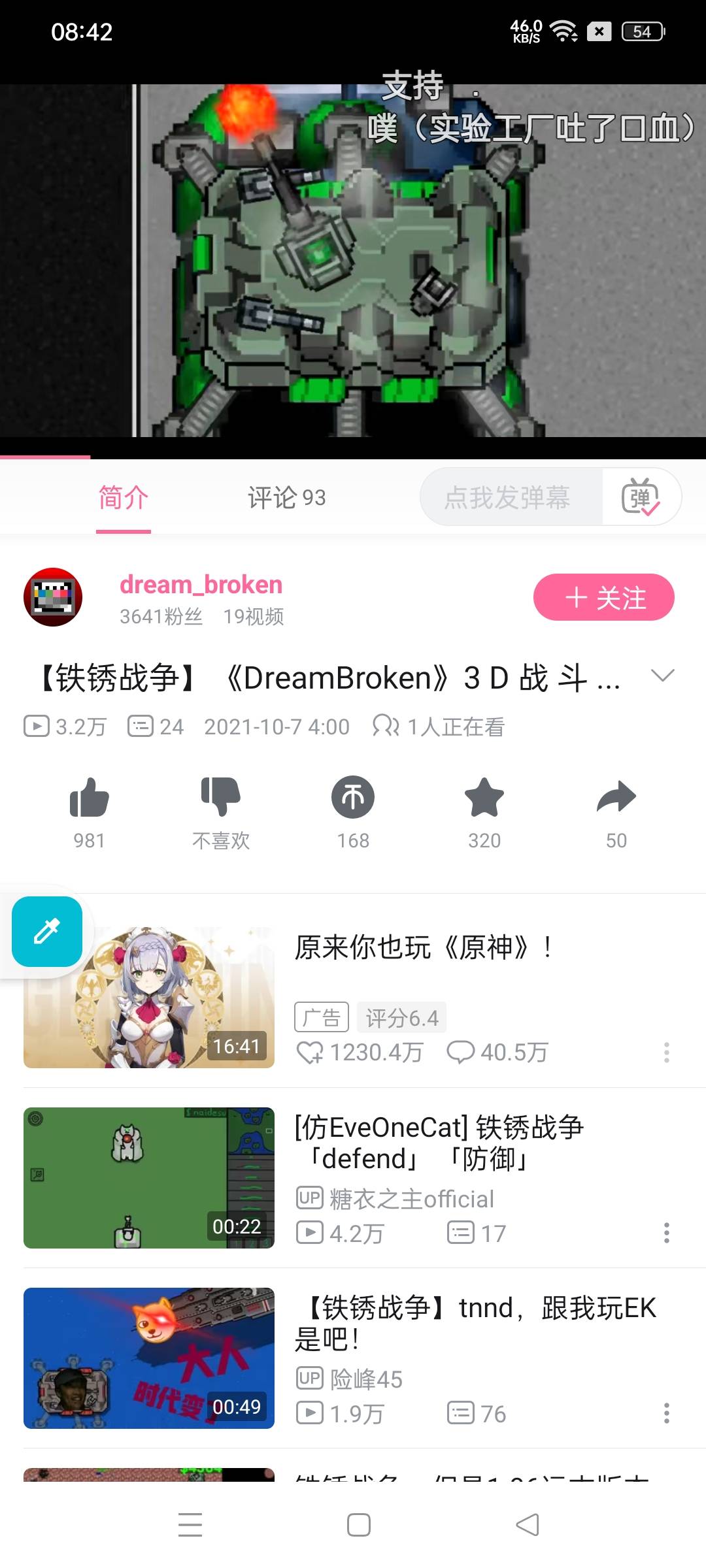Open more options for the 险峰45 video
Screen dimensions: 706x1568
pyautogui.click(x=666, y=1413)
